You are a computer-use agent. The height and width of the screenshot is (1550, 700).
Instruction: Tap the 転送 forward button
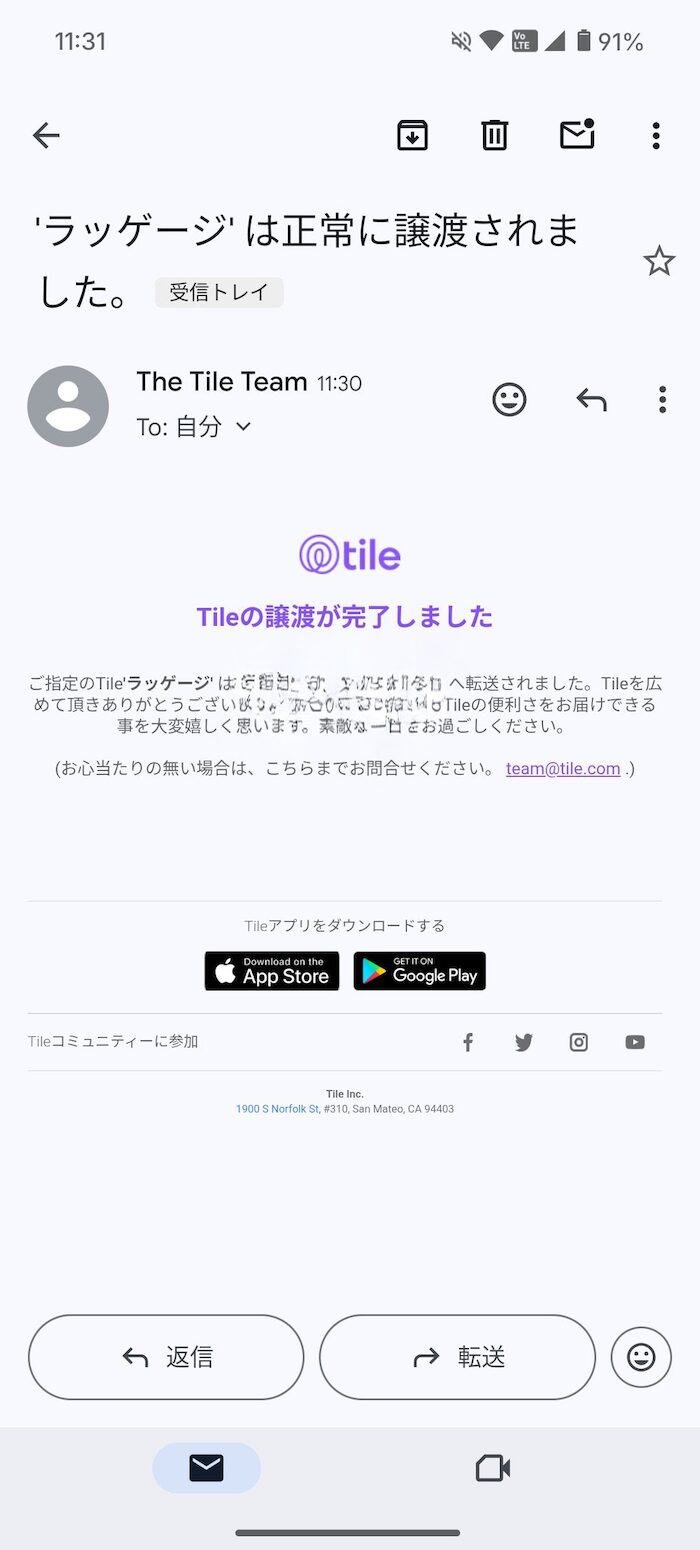(x=457, y=1357)
